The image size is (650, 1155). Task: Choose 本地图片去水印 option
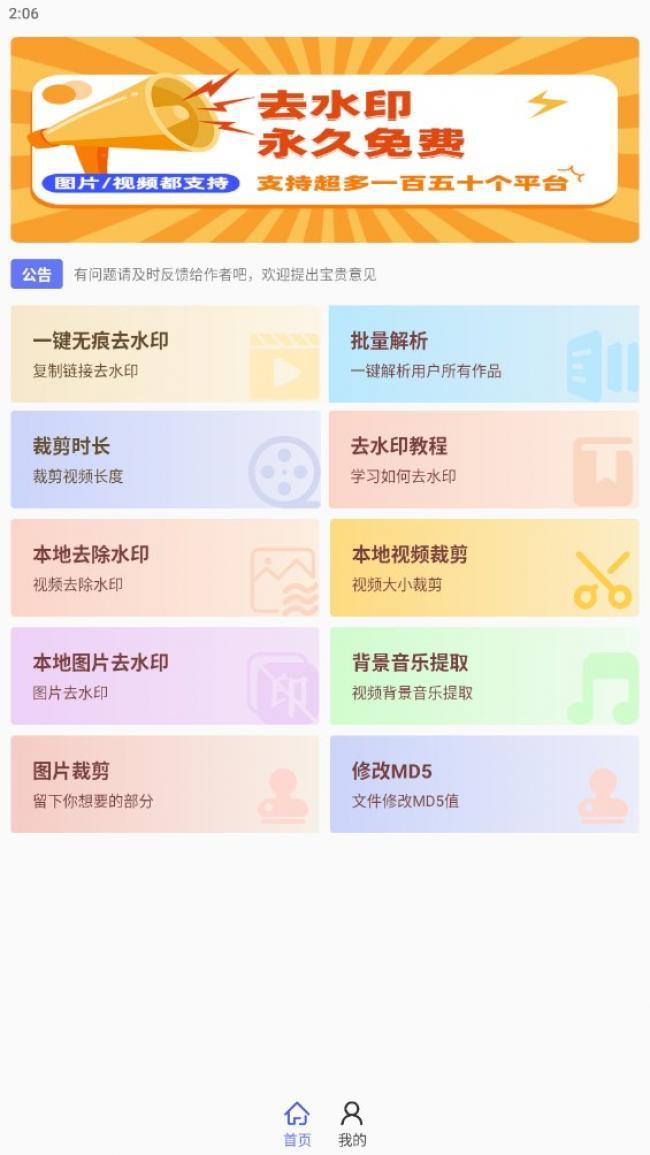[165, 676]
